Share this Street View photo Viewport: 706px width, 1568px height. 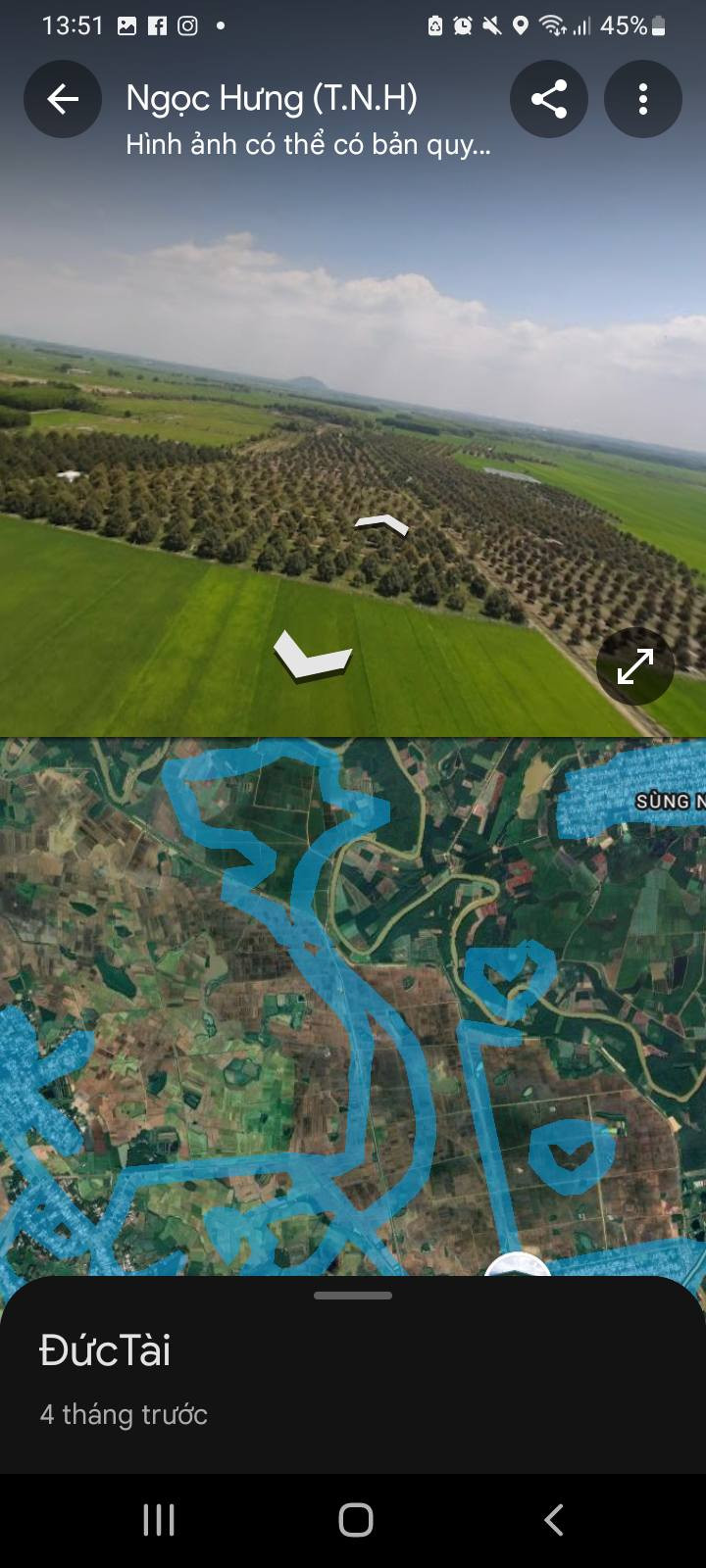click(x=548, y=99)
